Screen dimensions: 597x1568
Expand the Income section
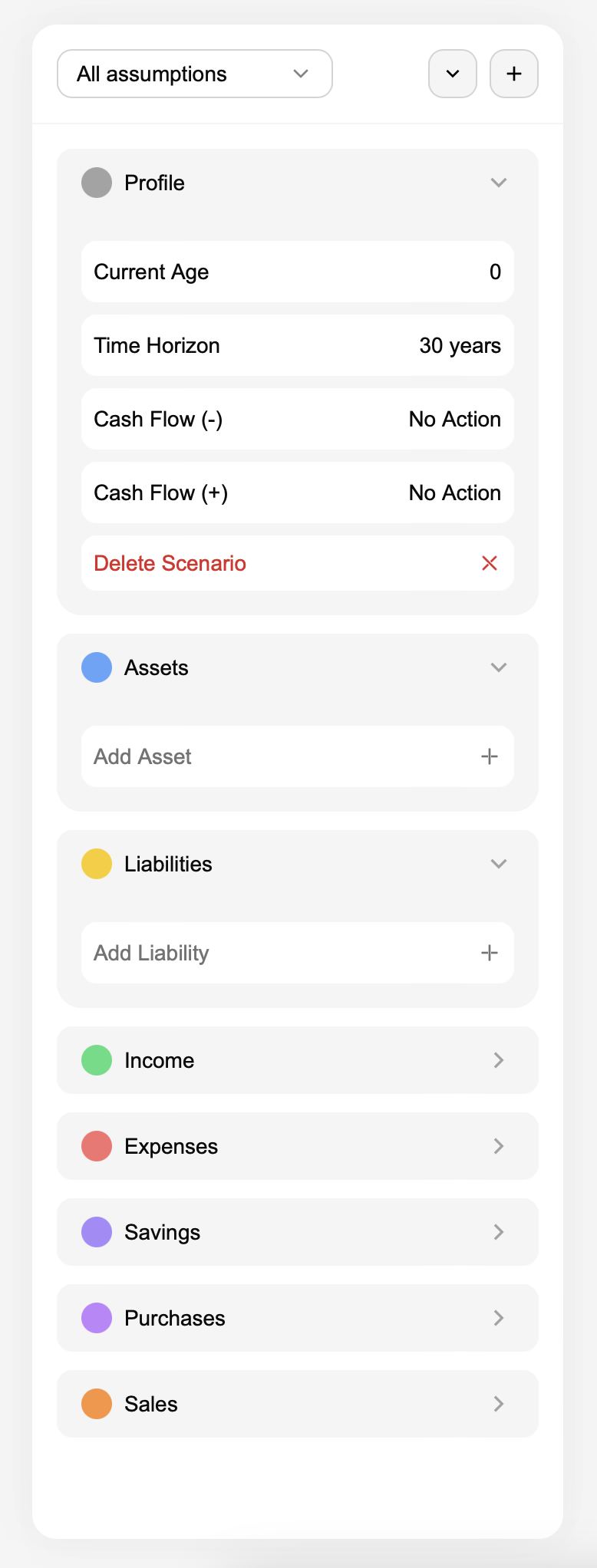point(298,1060)
